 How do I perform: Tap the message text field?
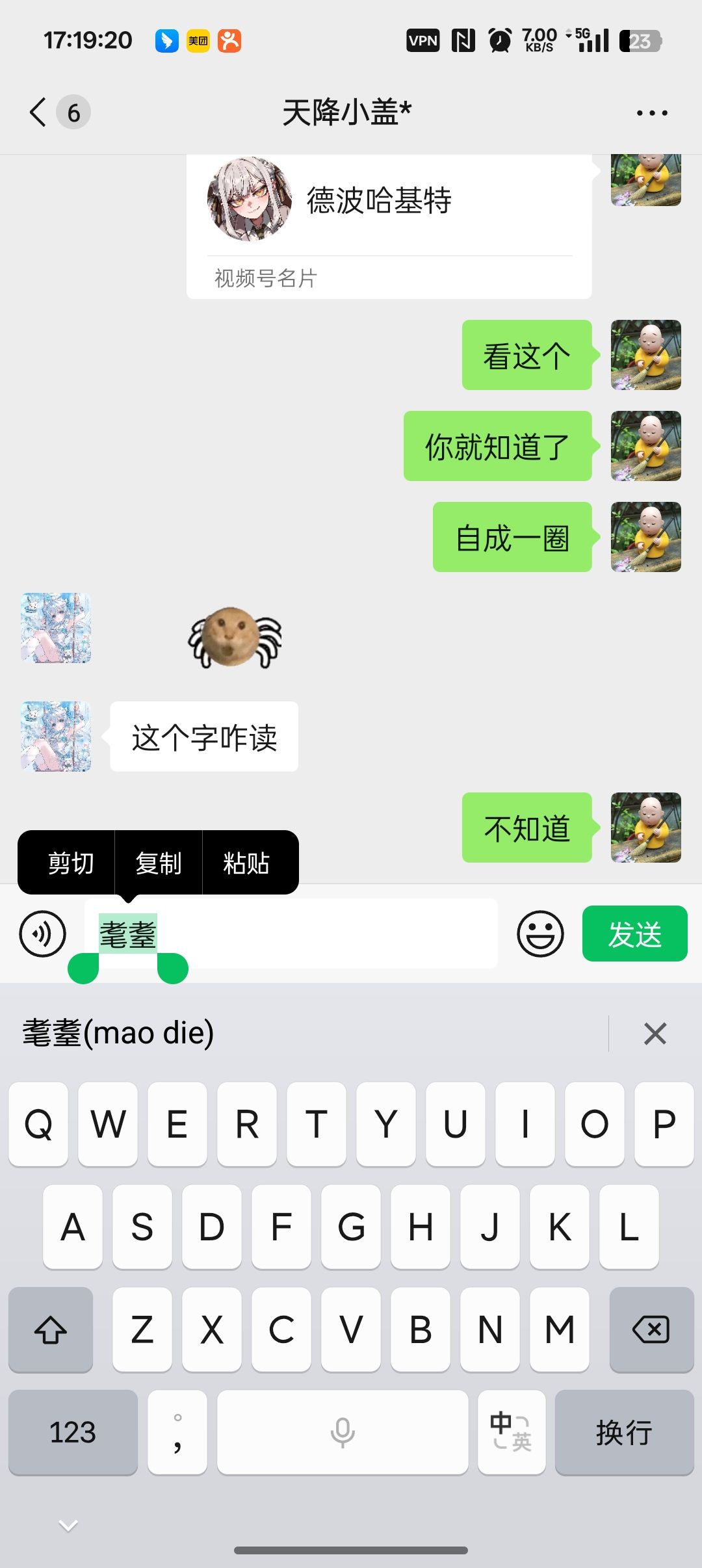[x=325, y=934]
